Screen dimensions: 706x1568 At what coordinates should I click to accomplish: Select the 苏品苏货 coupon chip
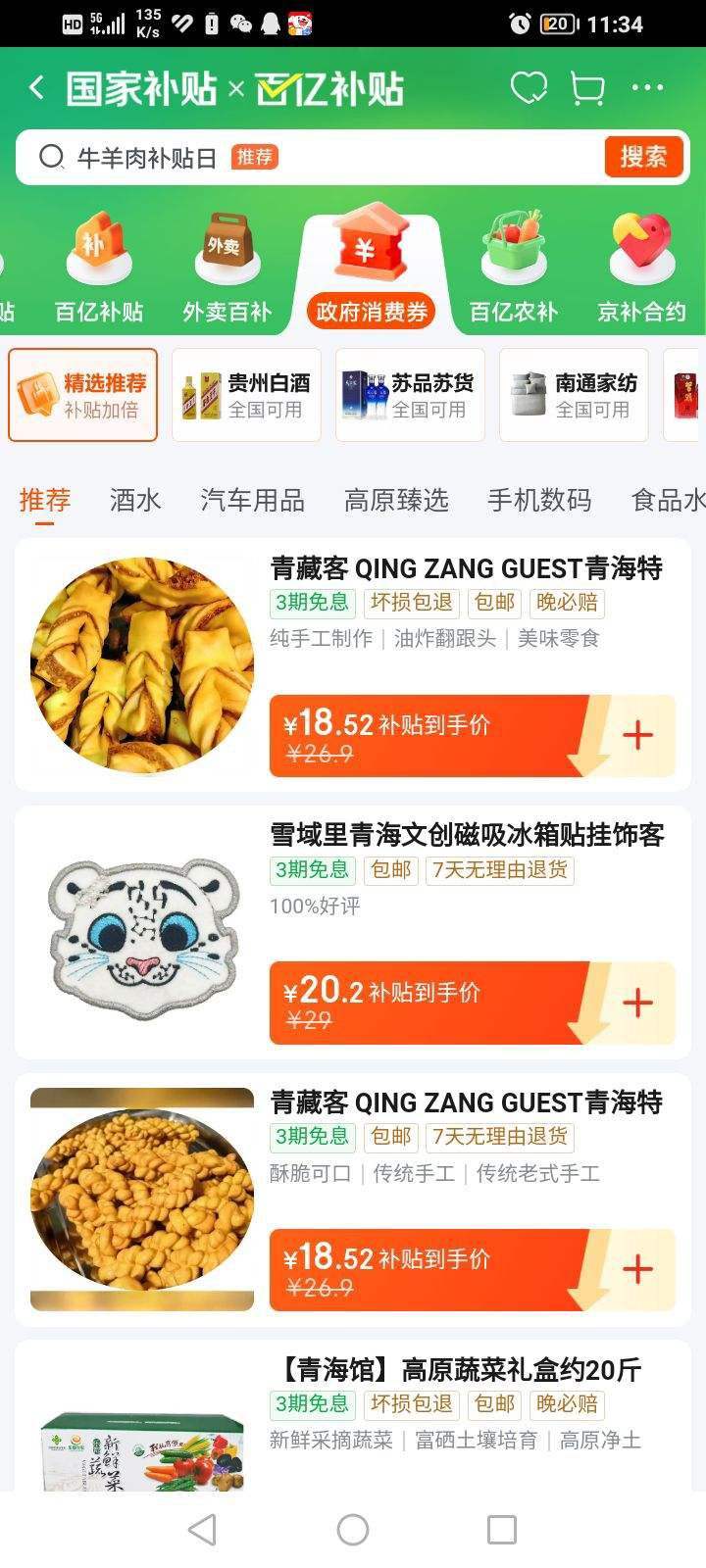tap(410, 395)
